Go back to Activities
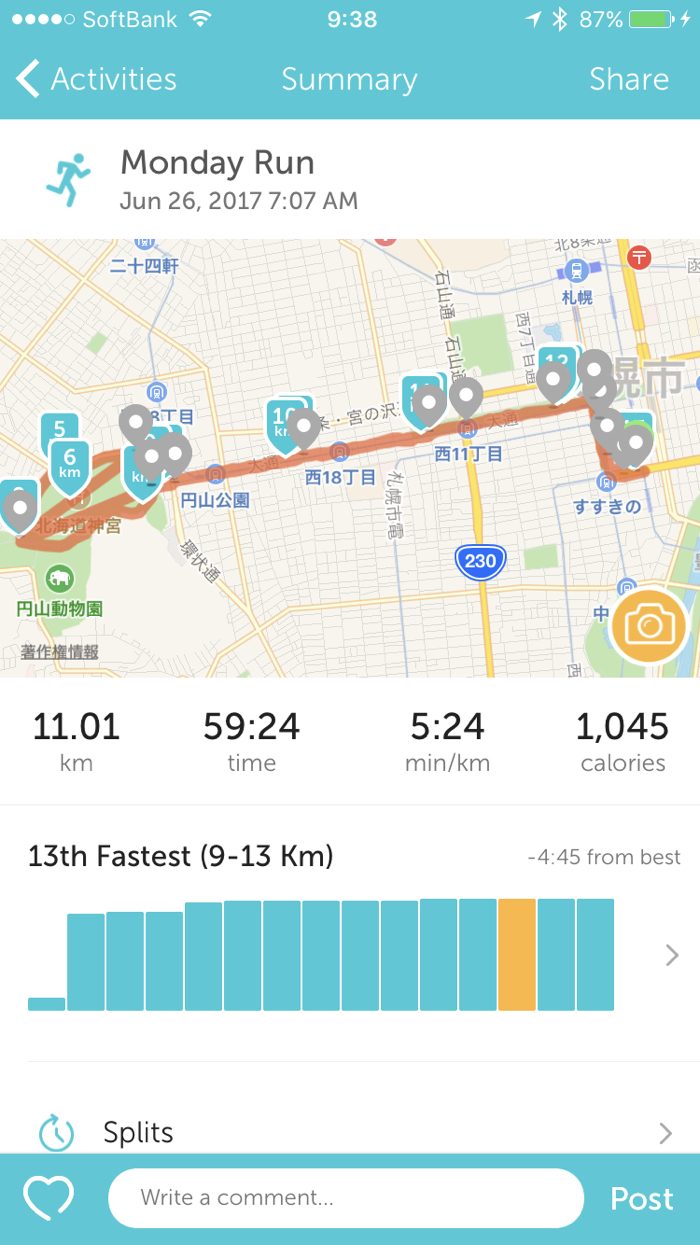The image size is (700, 1245). (x=97, y=79)
